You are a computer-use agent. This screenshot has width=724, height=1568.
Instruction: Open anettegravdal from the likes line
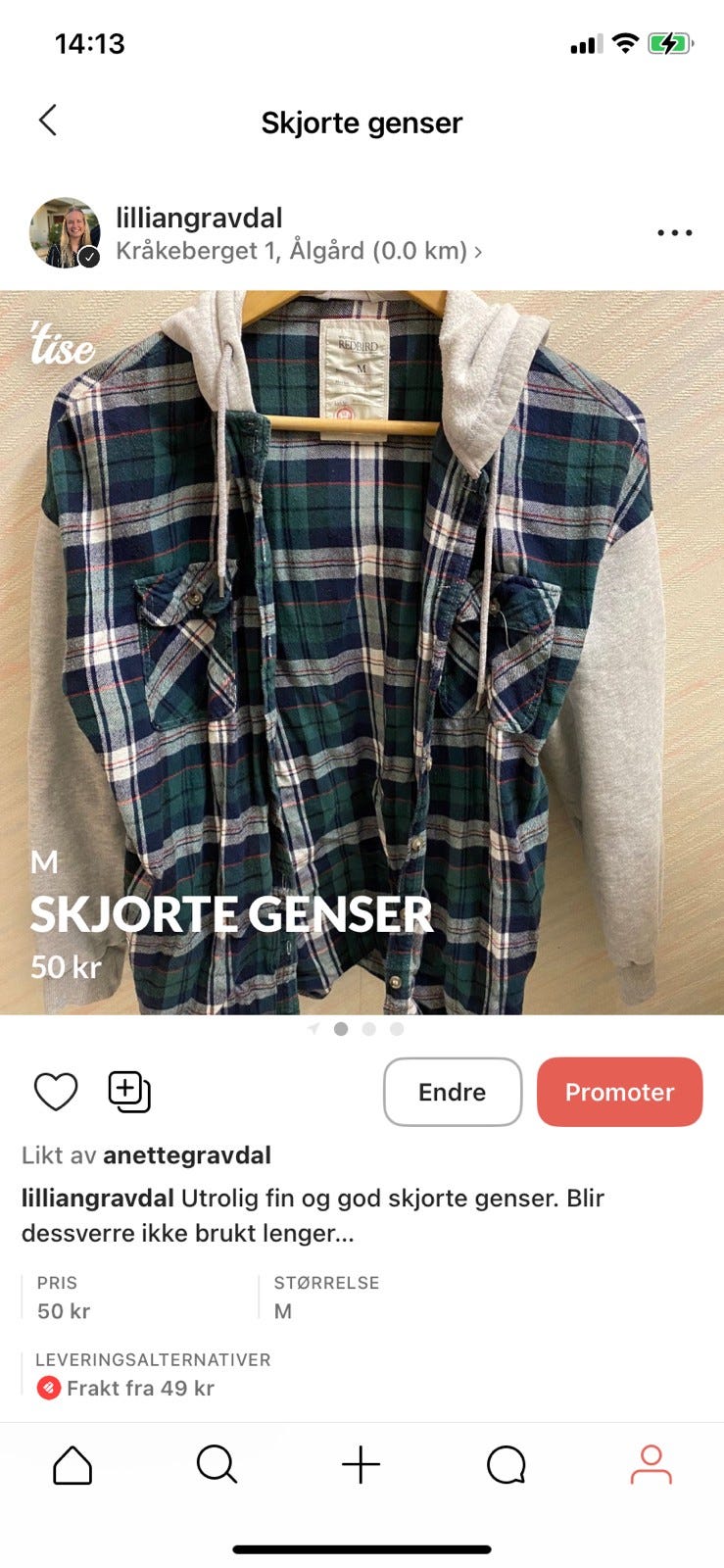187,1155
